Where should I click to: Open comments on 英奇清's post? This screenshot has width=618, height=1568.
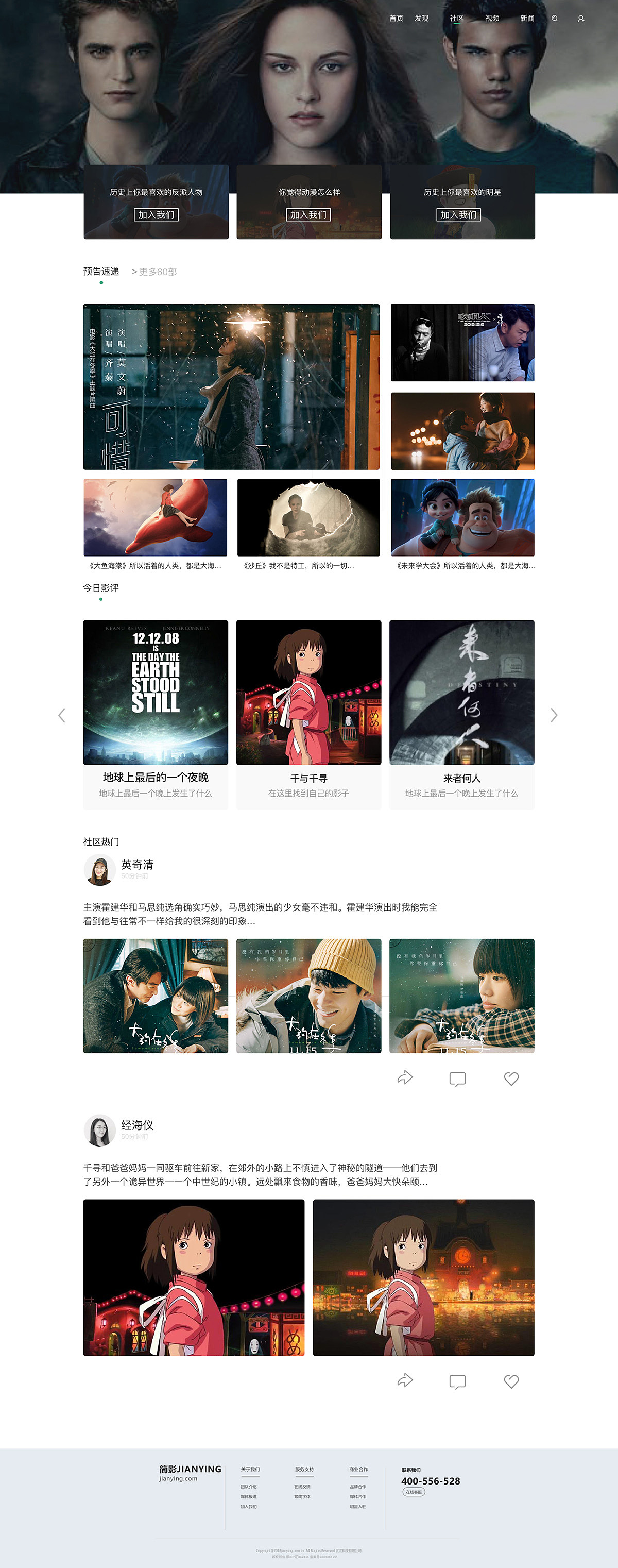coord(457,1078)
